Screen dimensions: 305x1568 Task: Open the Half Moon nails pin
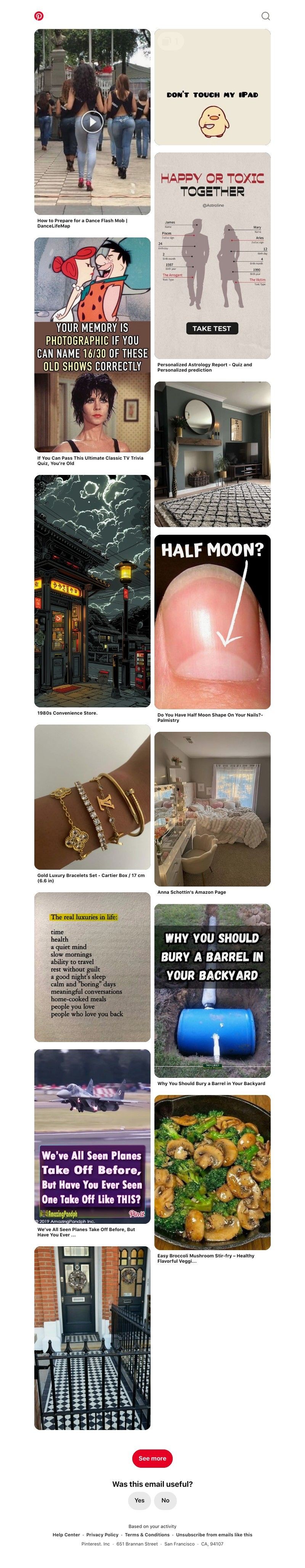pos(212,621)
